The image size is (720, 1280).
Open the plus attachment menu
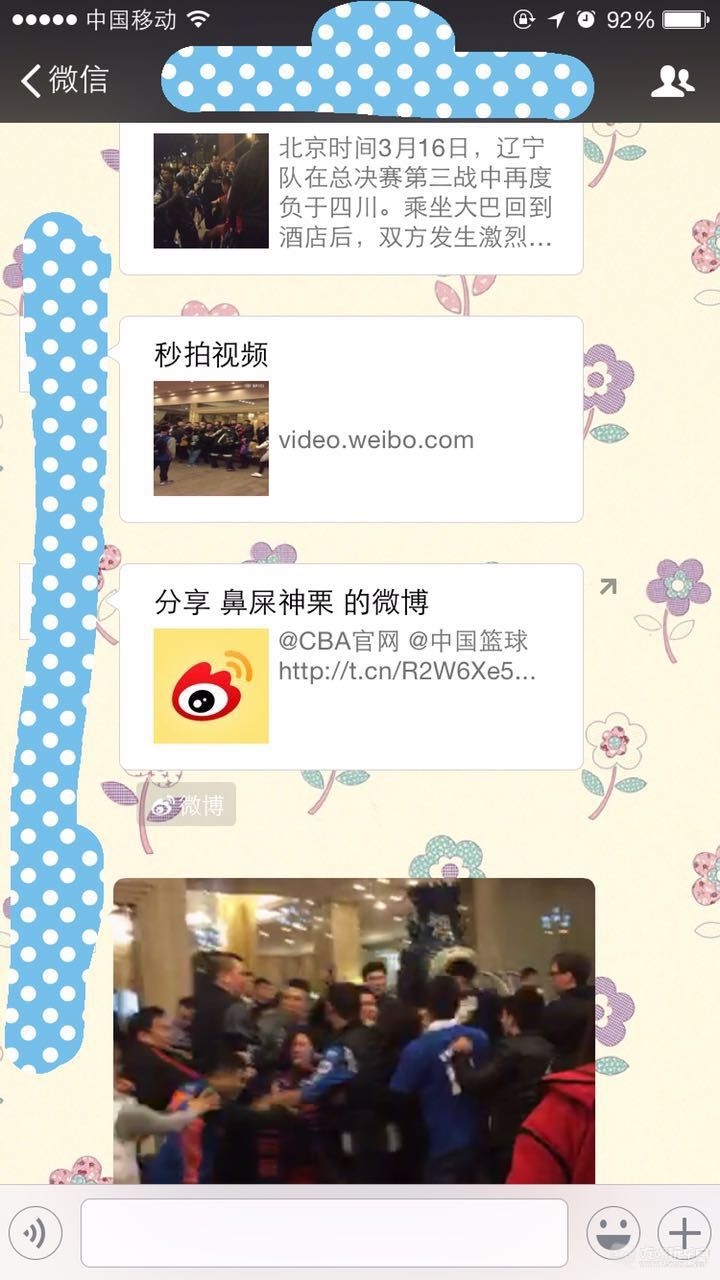tap(684, 1233)
